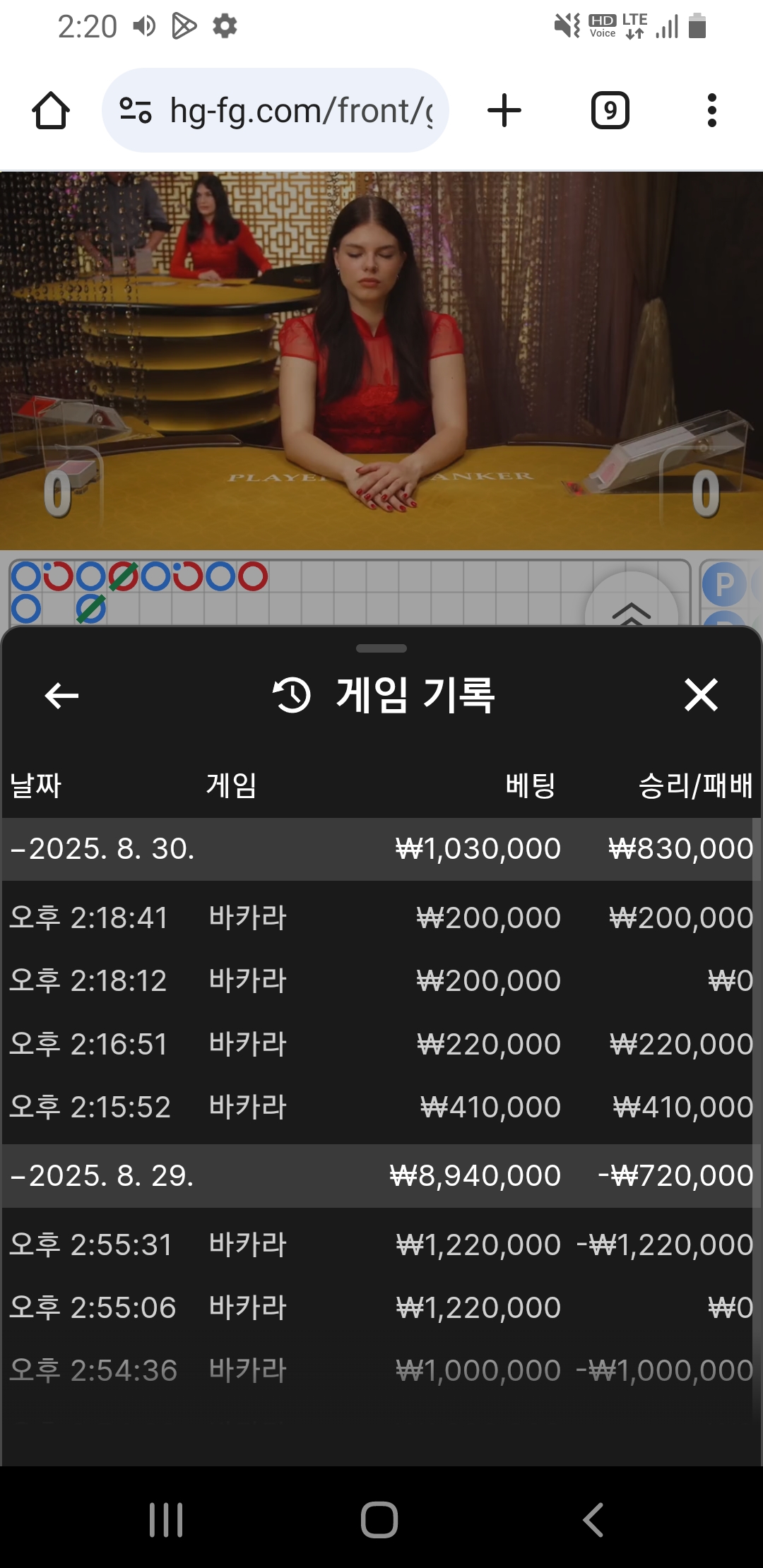The width and height of the screenshot is (763, 1568).
Task: Open the tab switcher showing 9 tabs
Action: click(610, 111)
